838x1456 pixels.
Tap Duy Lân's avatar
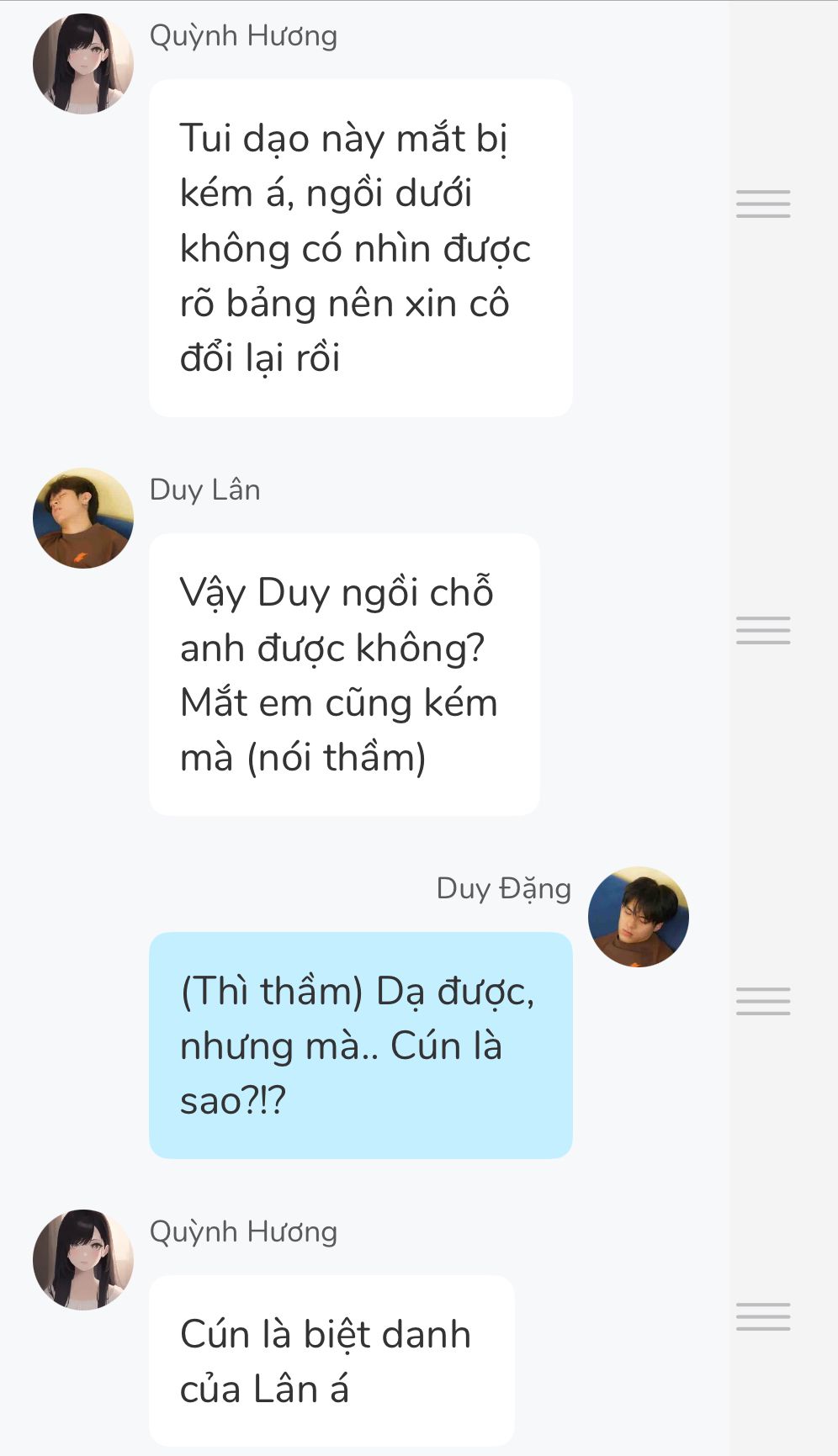(82, 518)
